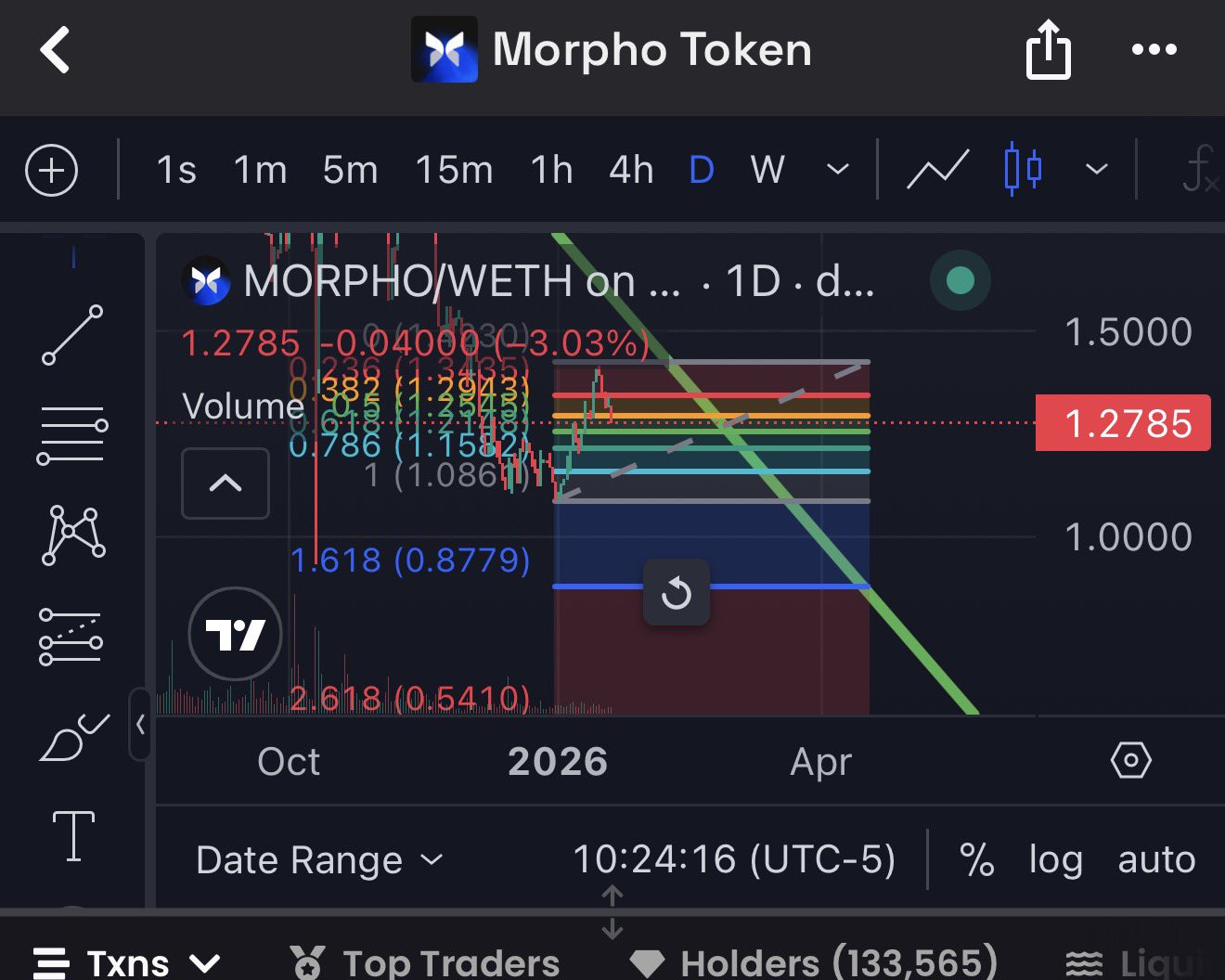Select the 4h timeframe
Image resolution: width=1225 pixels, height=980 pixels.
click(631, 171)
